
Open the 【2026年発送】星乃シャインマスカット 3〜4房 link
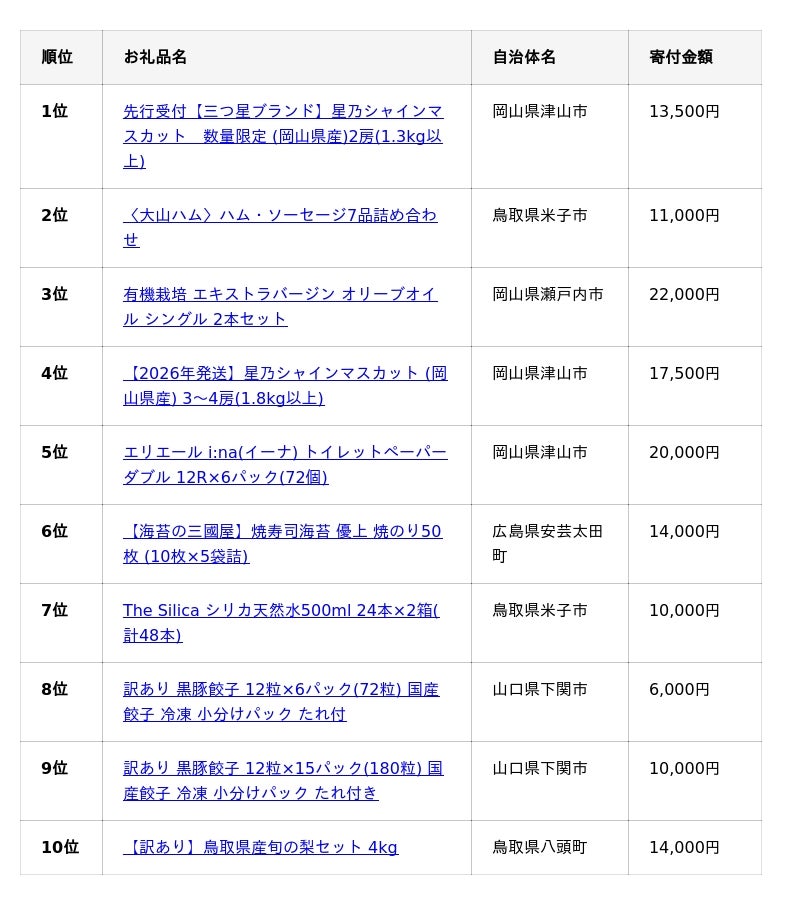[285, 373]
